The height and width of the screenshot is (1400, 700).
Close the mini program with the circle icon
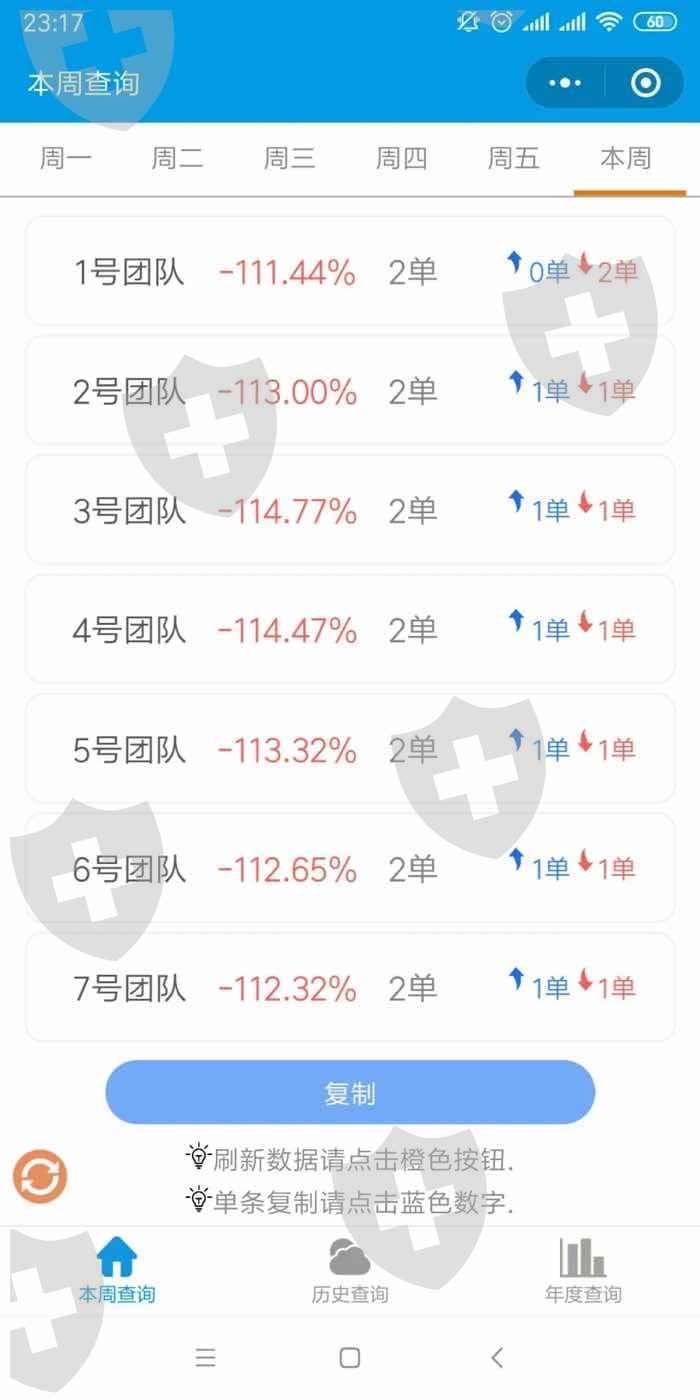pyautogui.click(x=646, y=83)
